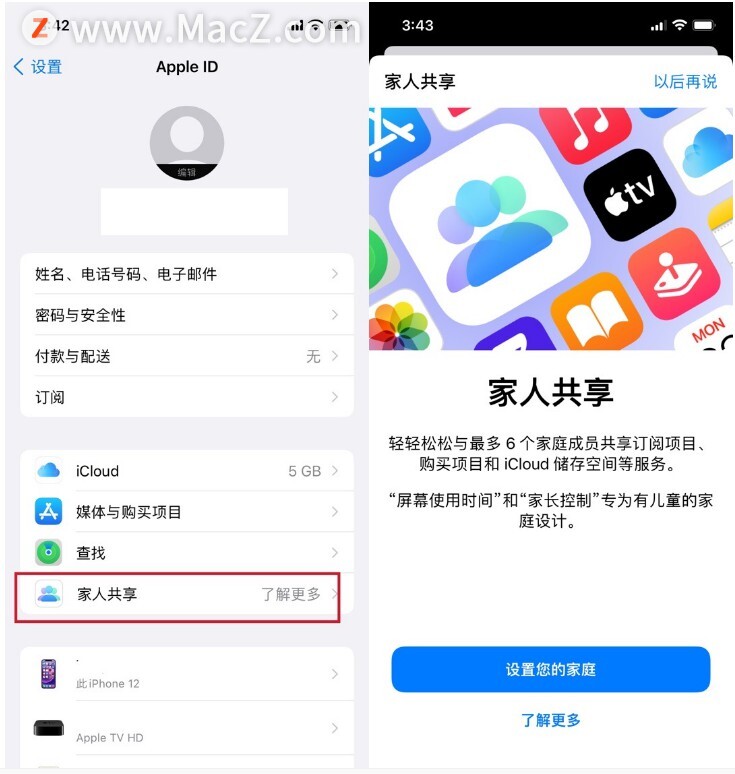The image size is (735, 774).
Task: Open 订阅 row
Action: coord(186,397)
